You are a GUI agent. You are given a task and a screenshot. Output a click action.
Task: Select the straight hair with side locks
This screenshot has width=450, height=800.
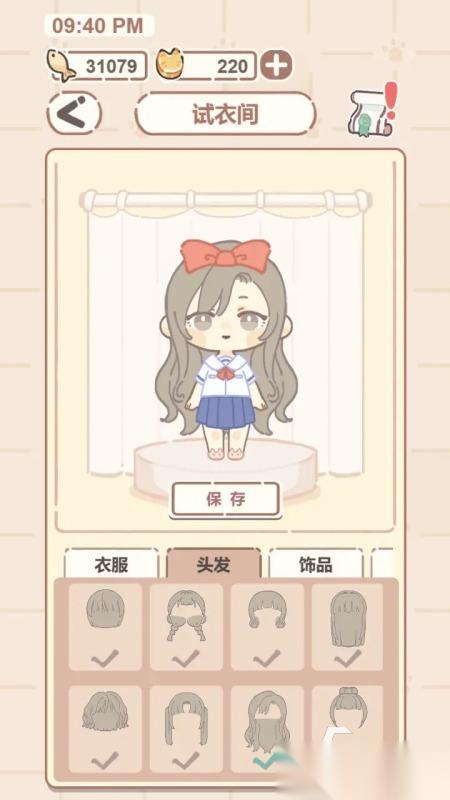186,729
